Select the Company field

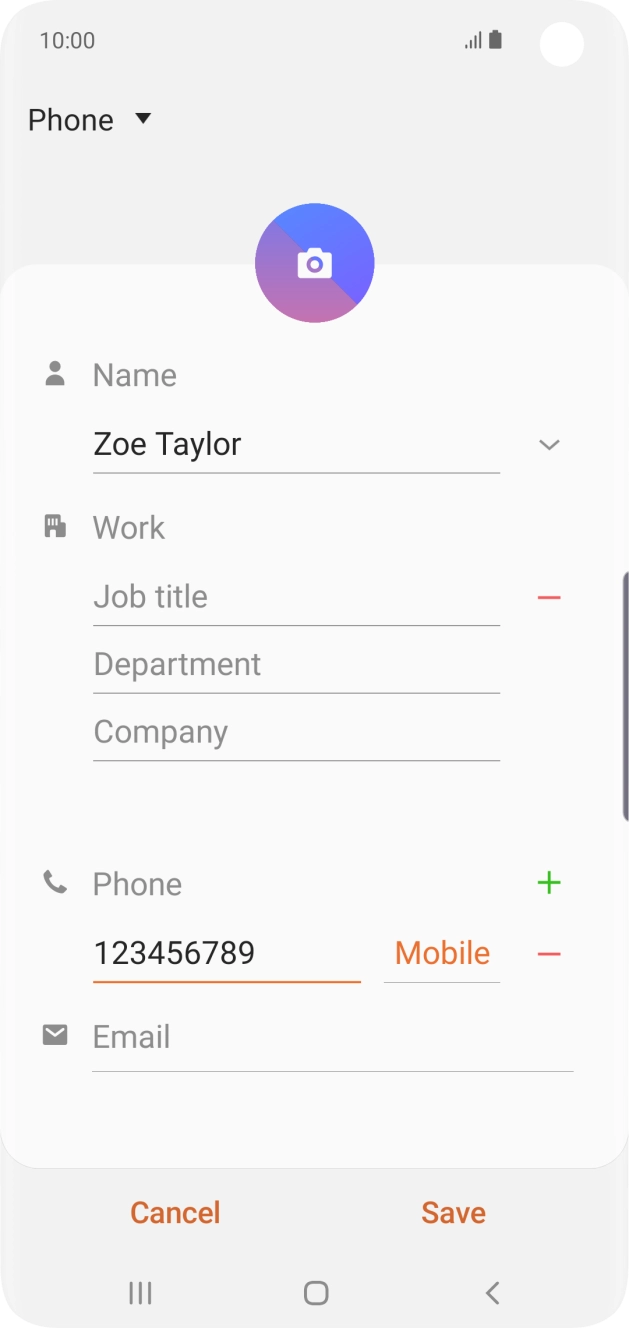click(x=295, y=733)
